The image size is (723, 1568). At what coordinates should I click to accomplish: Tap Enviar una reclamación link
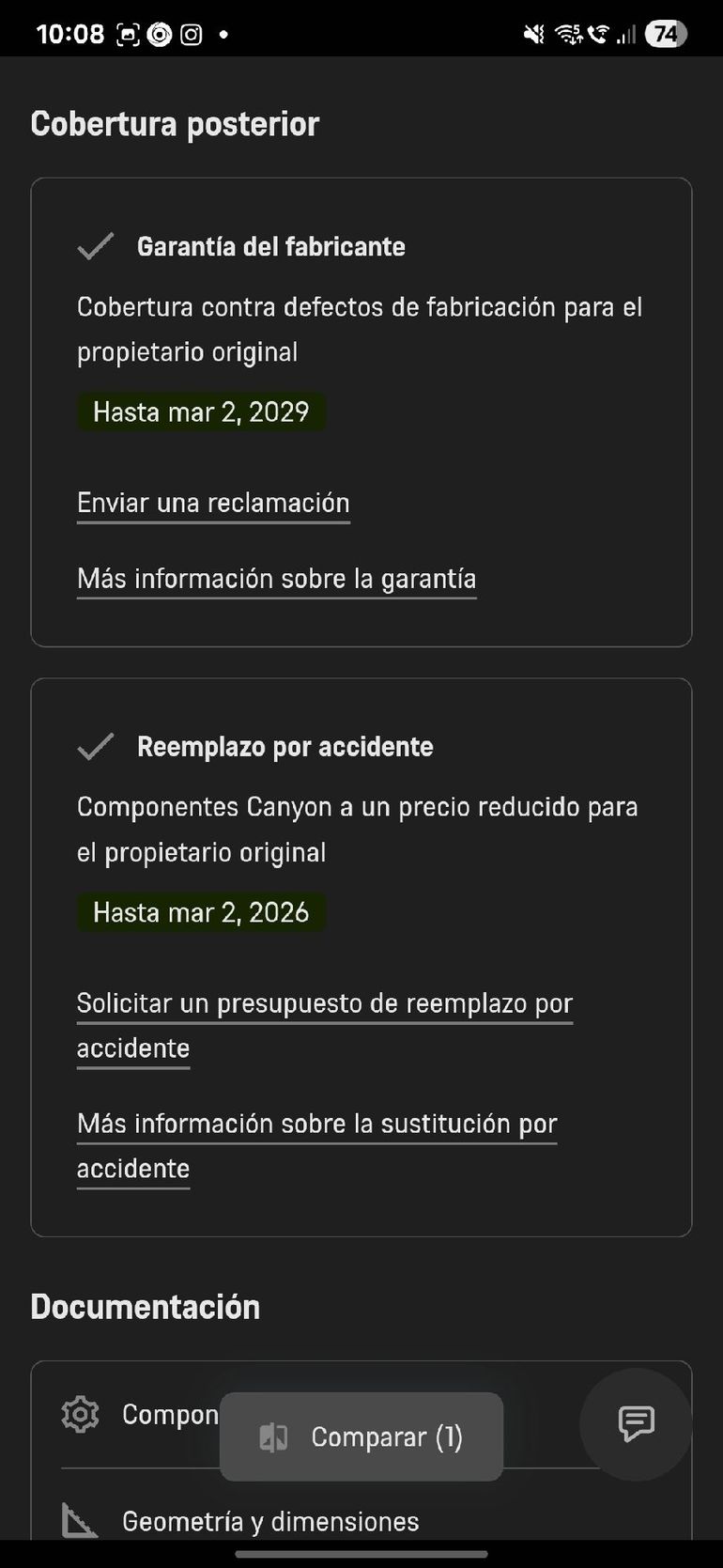tap(213, 504)
